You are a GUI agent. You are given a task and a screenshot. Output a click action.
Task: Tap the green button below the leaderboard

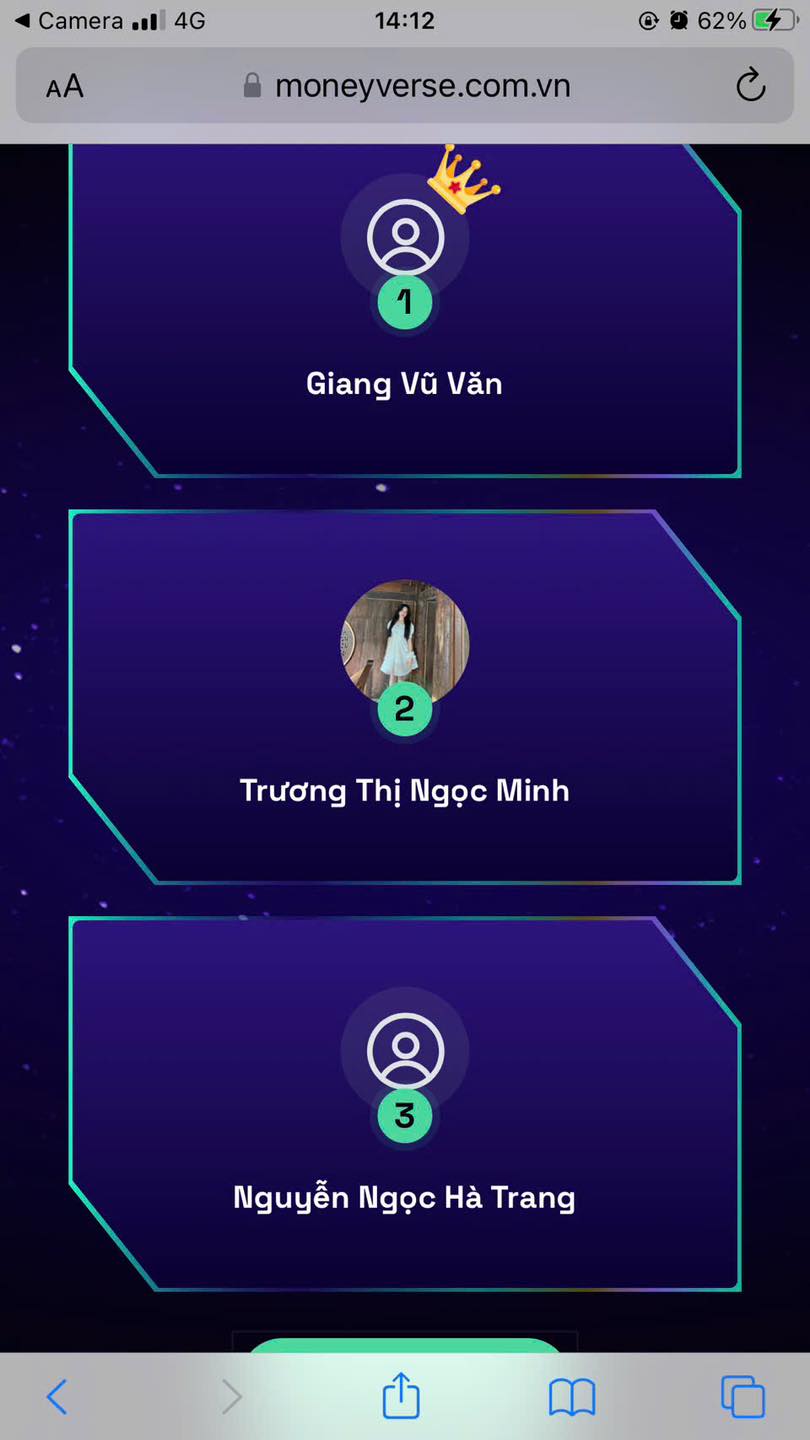(x=404, y=1345)
